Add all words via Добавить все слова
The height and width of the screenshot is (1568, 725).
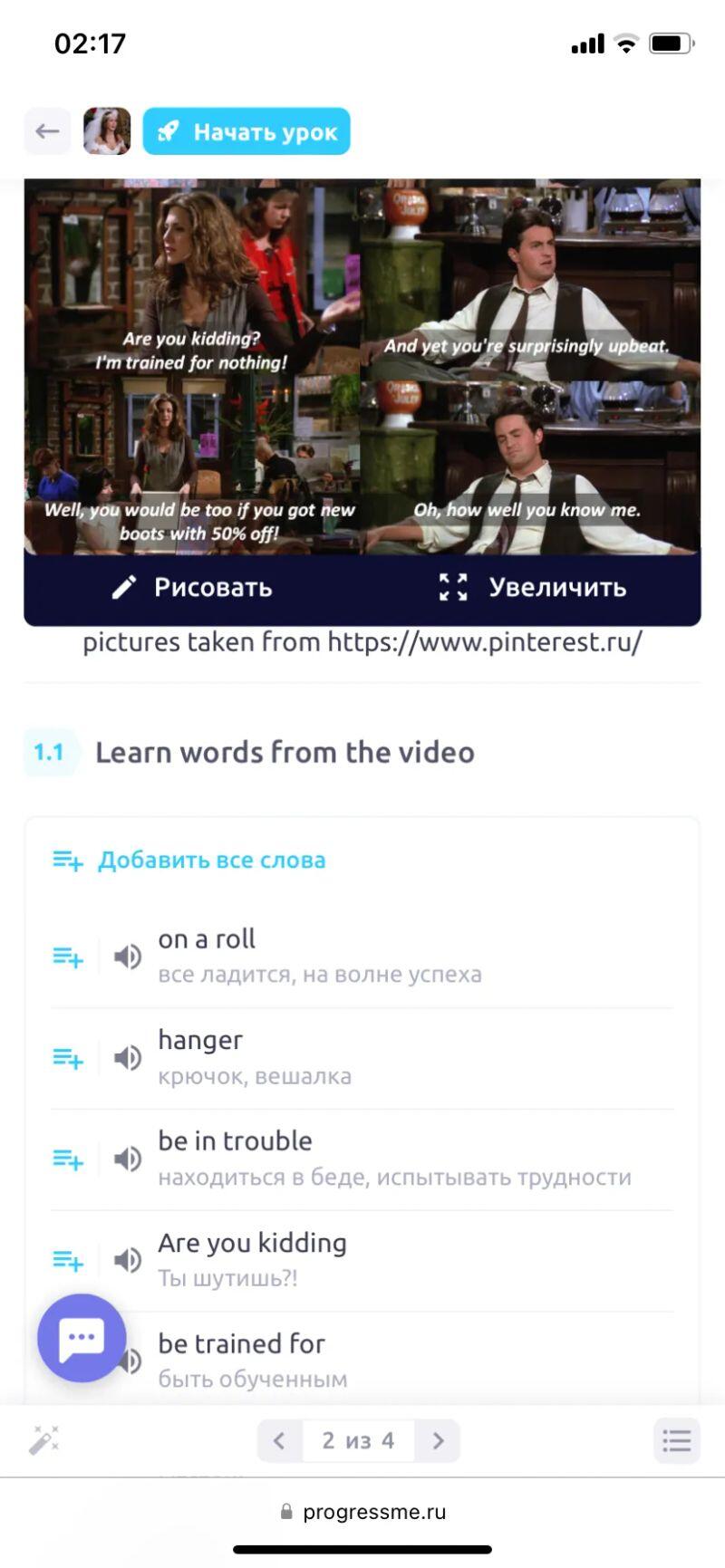pyautogui.click(x=188, y=860)
